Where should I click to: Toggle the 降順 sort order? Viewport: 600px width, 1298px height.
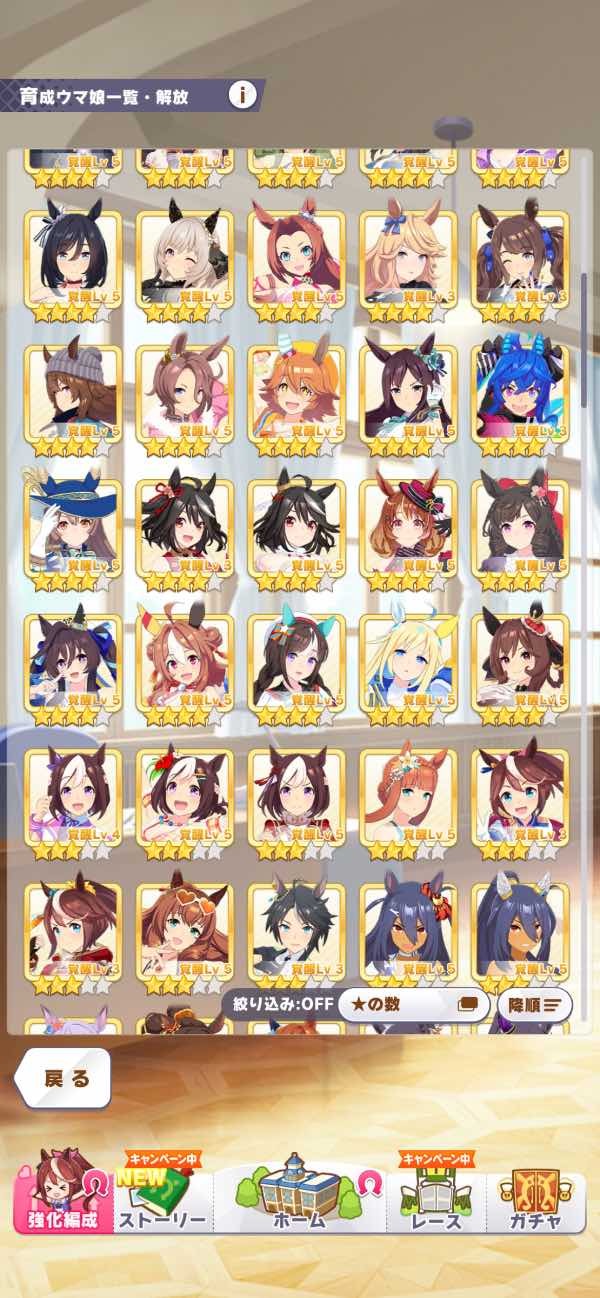coord(534,1004)
